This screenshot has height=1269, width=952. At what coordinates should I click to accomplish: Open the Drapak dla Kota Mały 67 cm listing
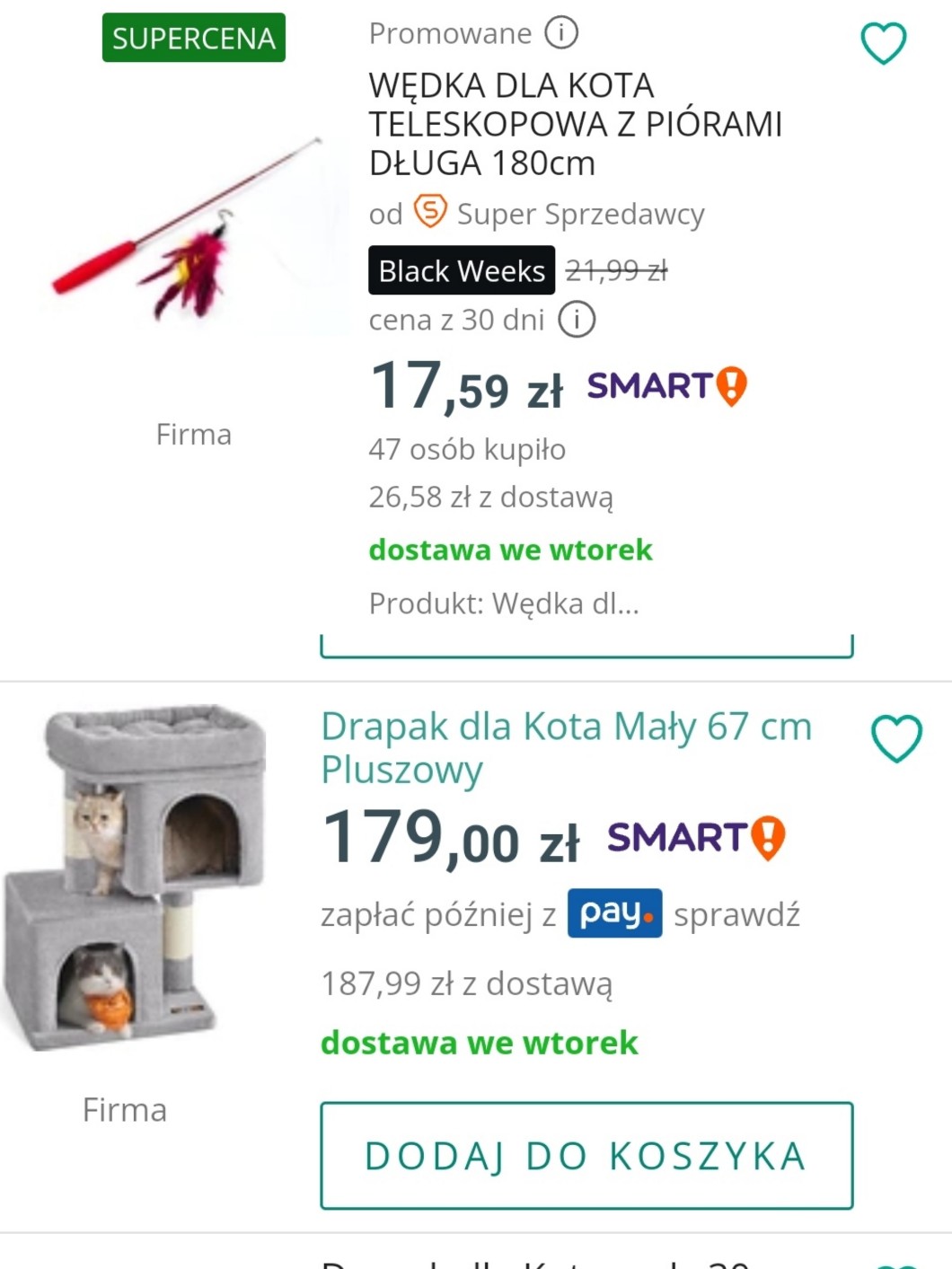click(566, 747)
